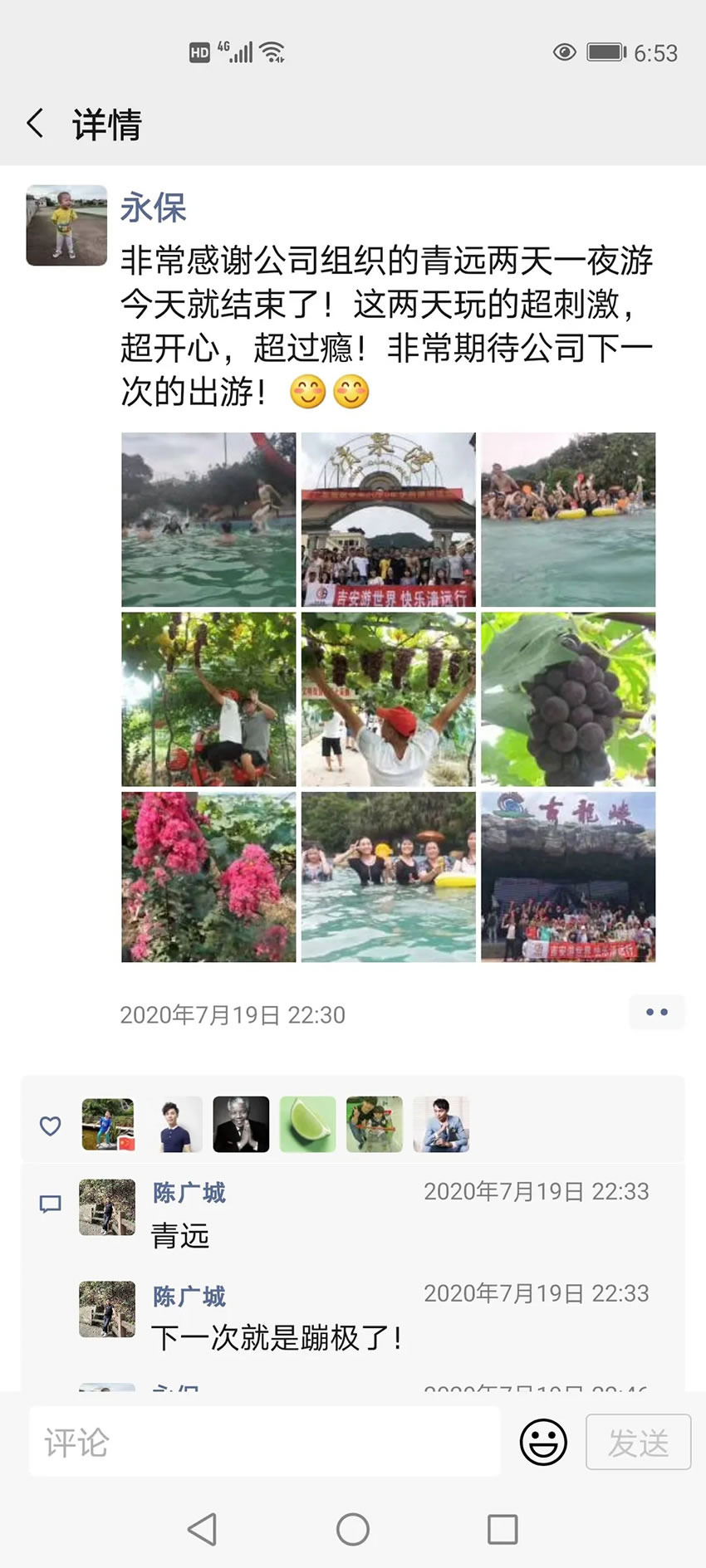View the pink flowers photo
This screenshot has height=1568, width=706.
[x=208, y=877]
